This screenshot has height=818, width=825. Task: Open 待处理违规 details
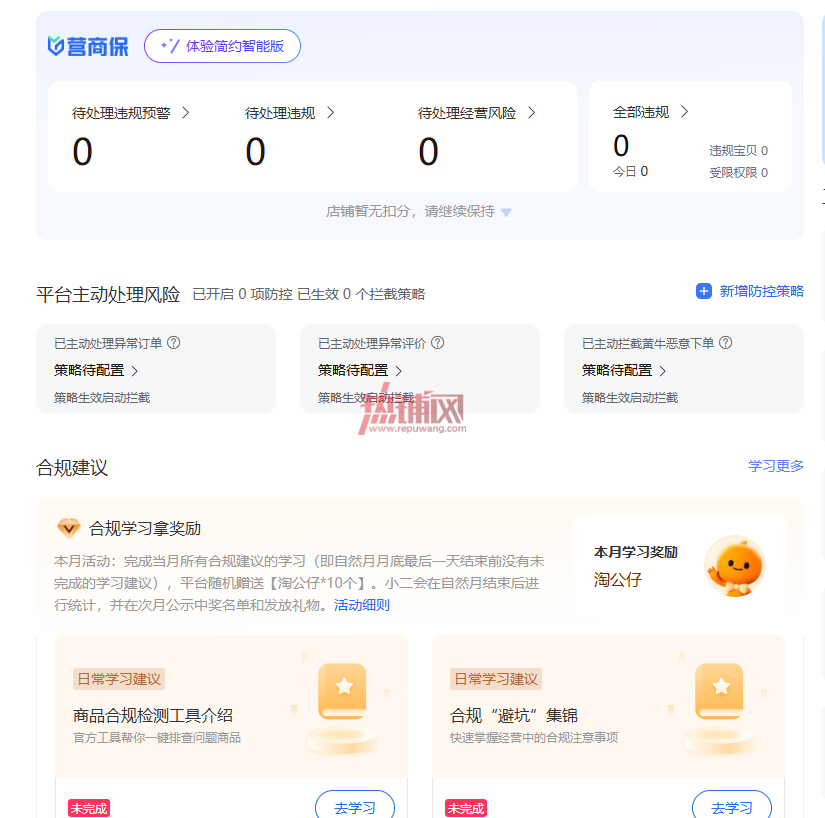click(x=289, y=113)
